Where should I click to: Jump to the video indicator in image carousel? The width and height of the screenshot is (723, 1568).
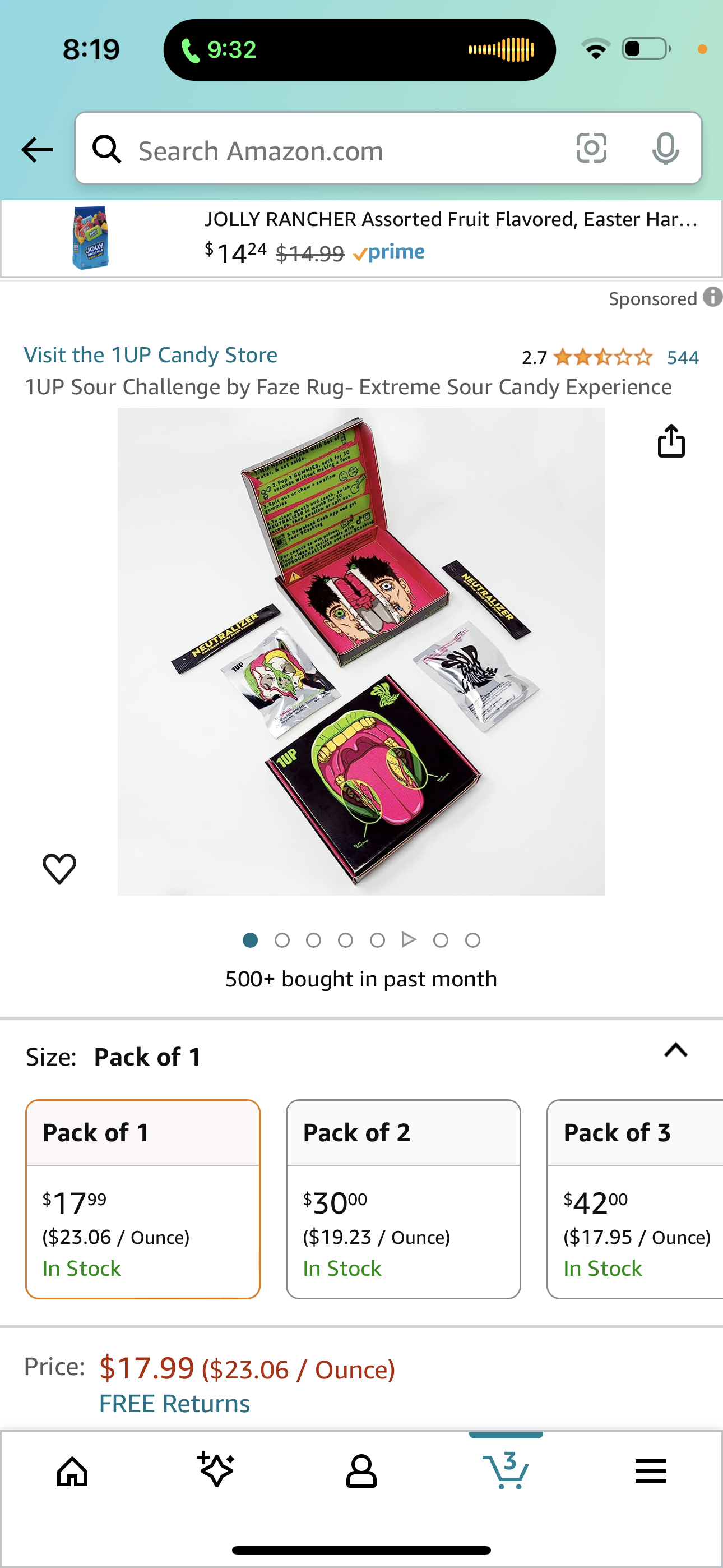click(409, 940)
